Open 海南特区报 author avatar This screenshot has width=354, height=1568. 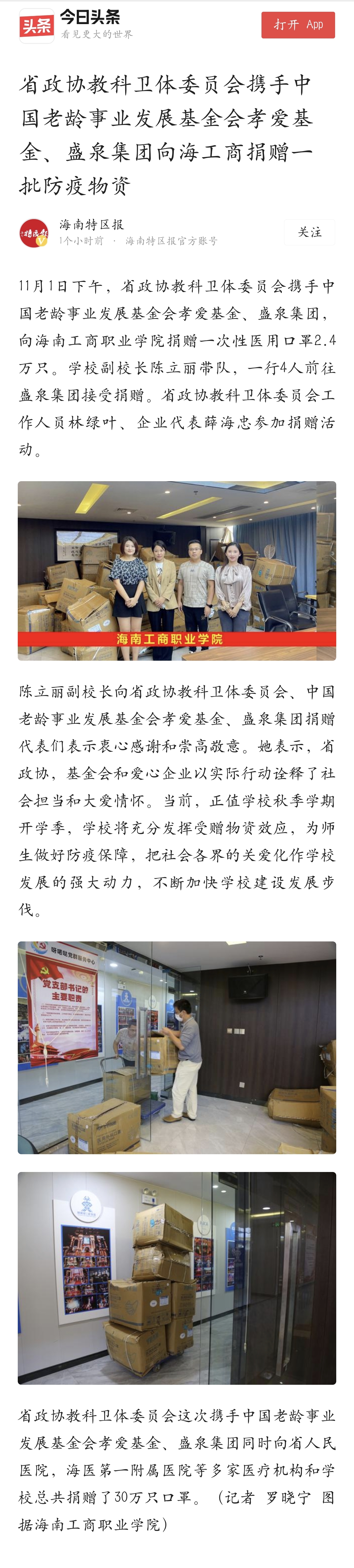pyautogui.click(x=34, y=233)
